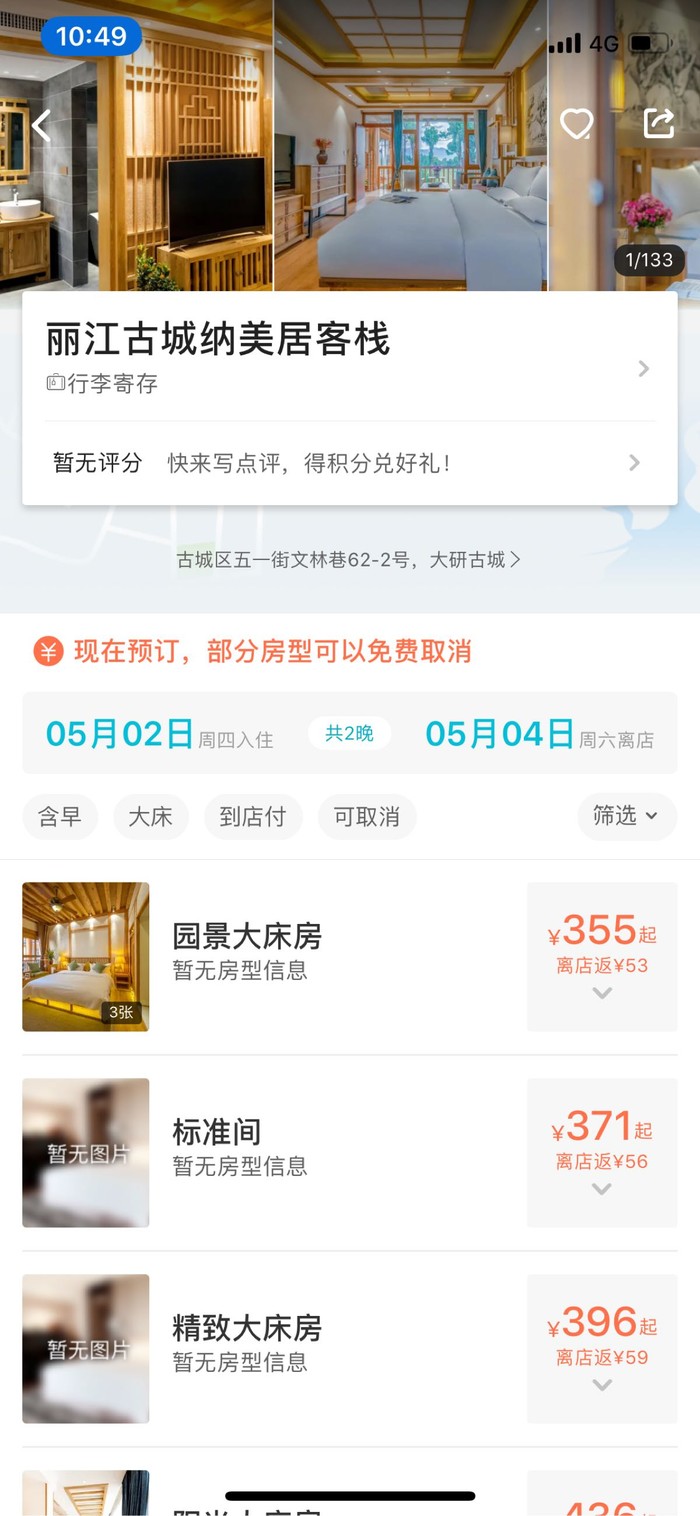This screenshot has height=1516, width=700.
Task: Open the 筛选 dropdown
Action: [626, 816]
